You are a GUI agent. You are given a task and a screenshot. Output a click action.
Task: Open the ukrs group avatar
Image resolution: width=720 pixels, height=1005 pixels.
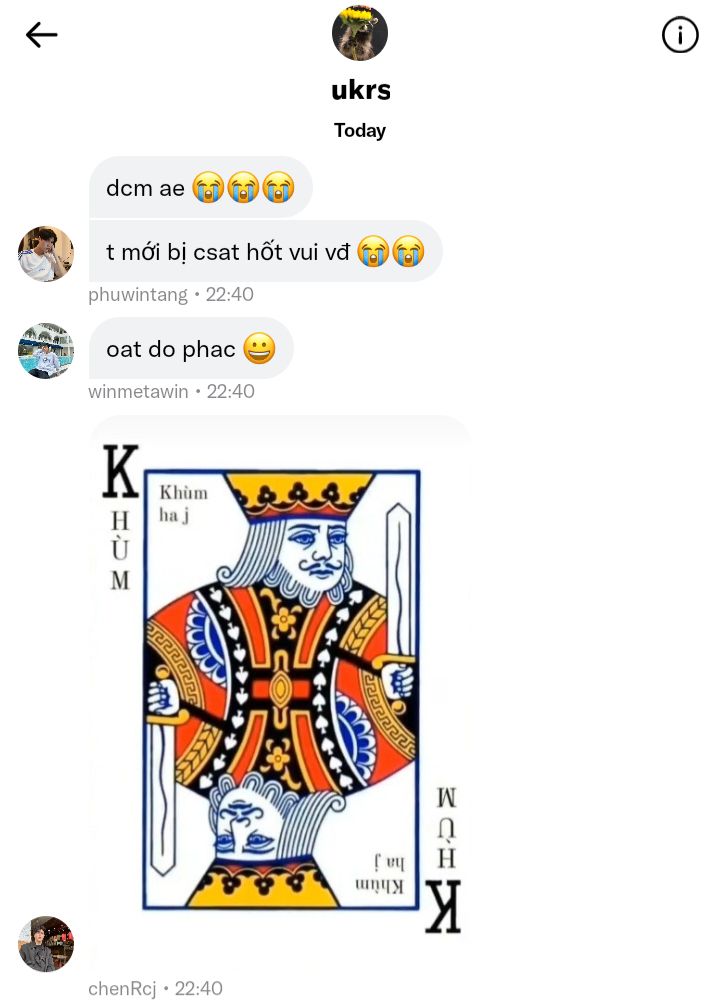pos(360,33)
